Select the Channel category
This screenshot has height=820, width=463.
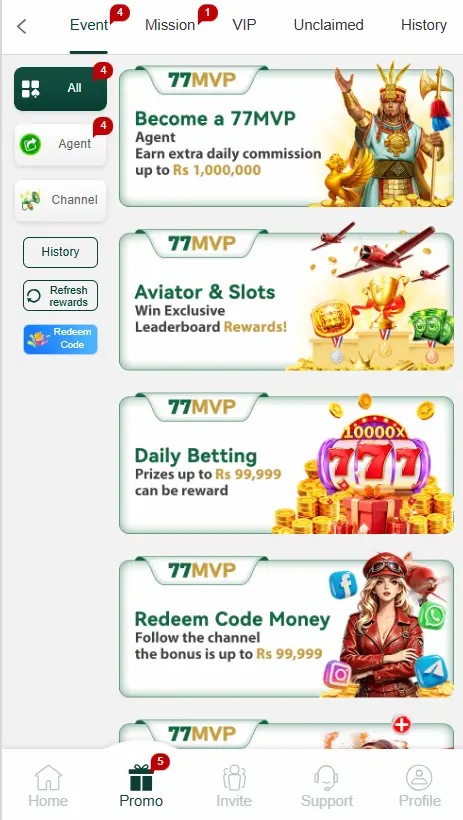coord(60,200)
